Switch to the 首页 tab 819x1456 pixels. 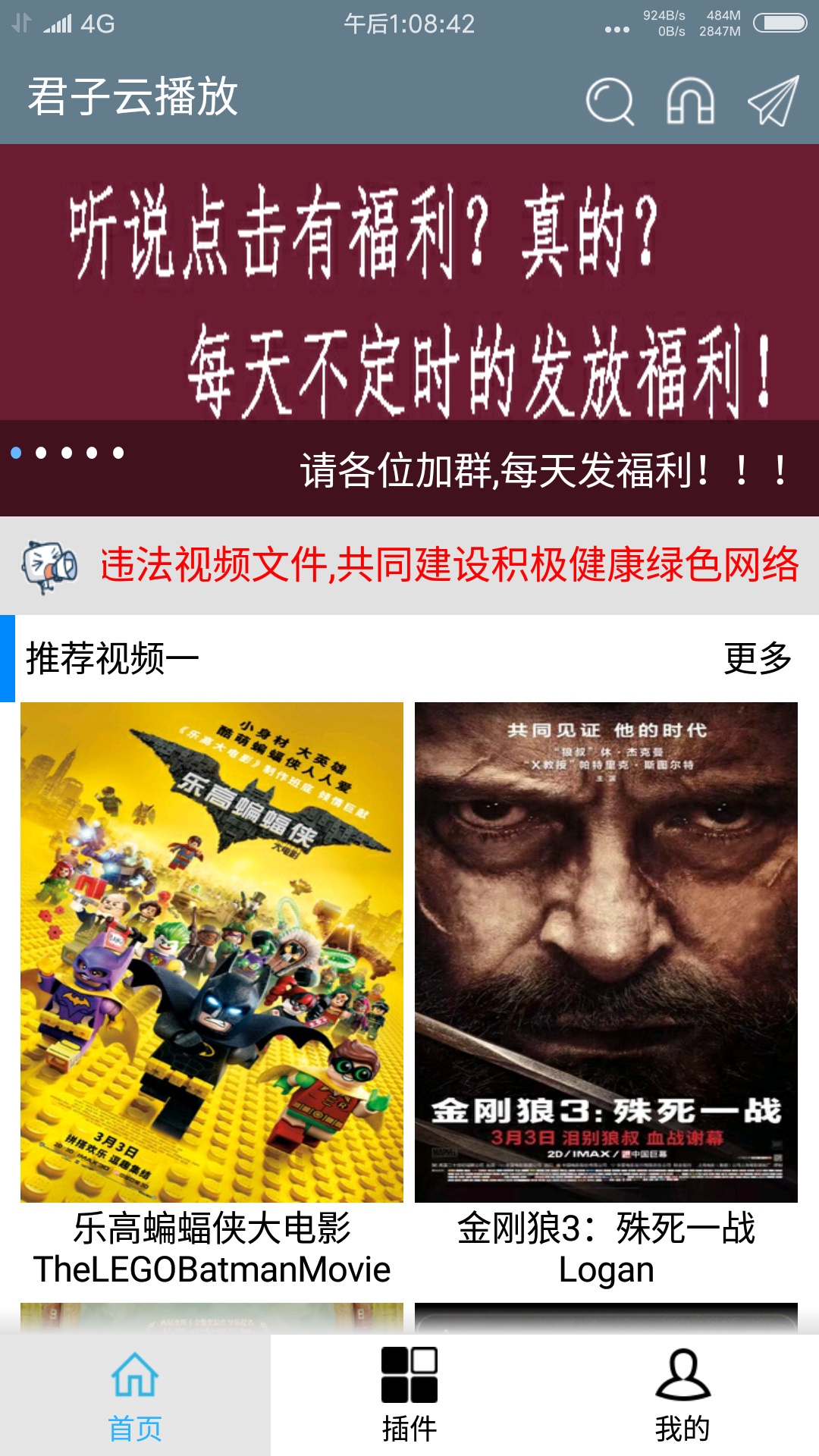135,1395
